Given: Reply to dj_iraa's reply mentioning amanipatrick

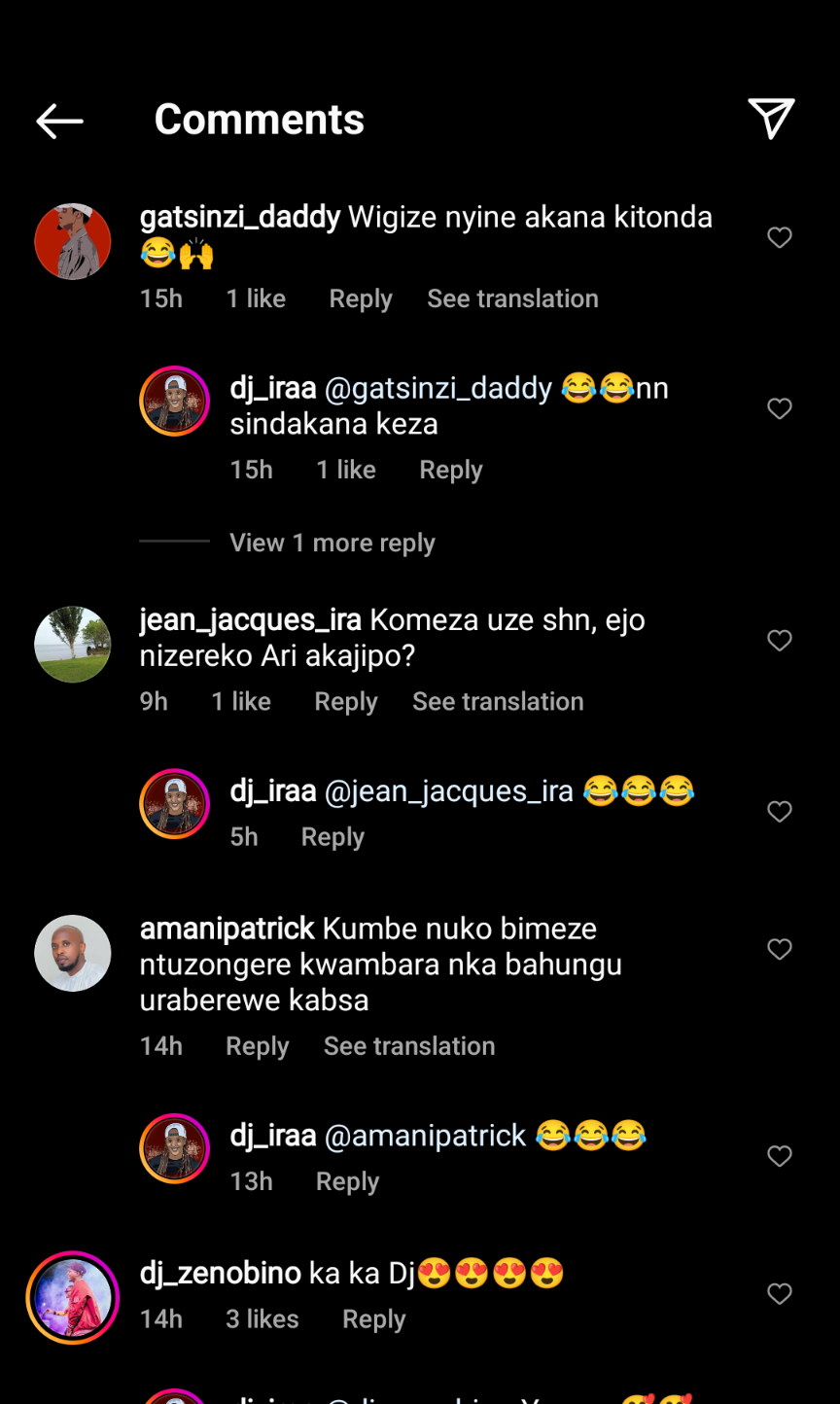Looking at the screenshot, I should click(347, 1180).
